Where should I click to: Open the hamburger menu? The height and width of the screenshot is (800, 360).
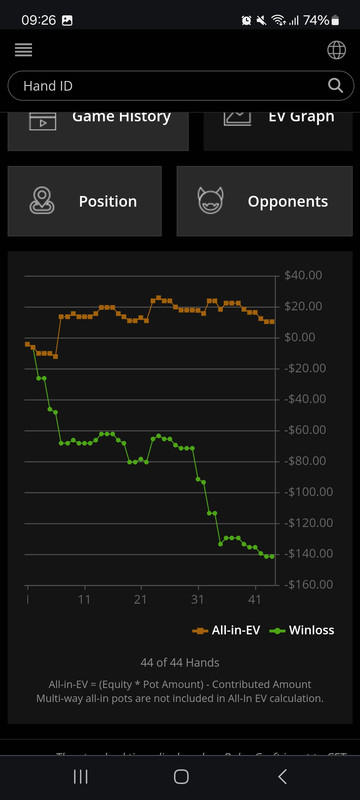tap(23, 50)
